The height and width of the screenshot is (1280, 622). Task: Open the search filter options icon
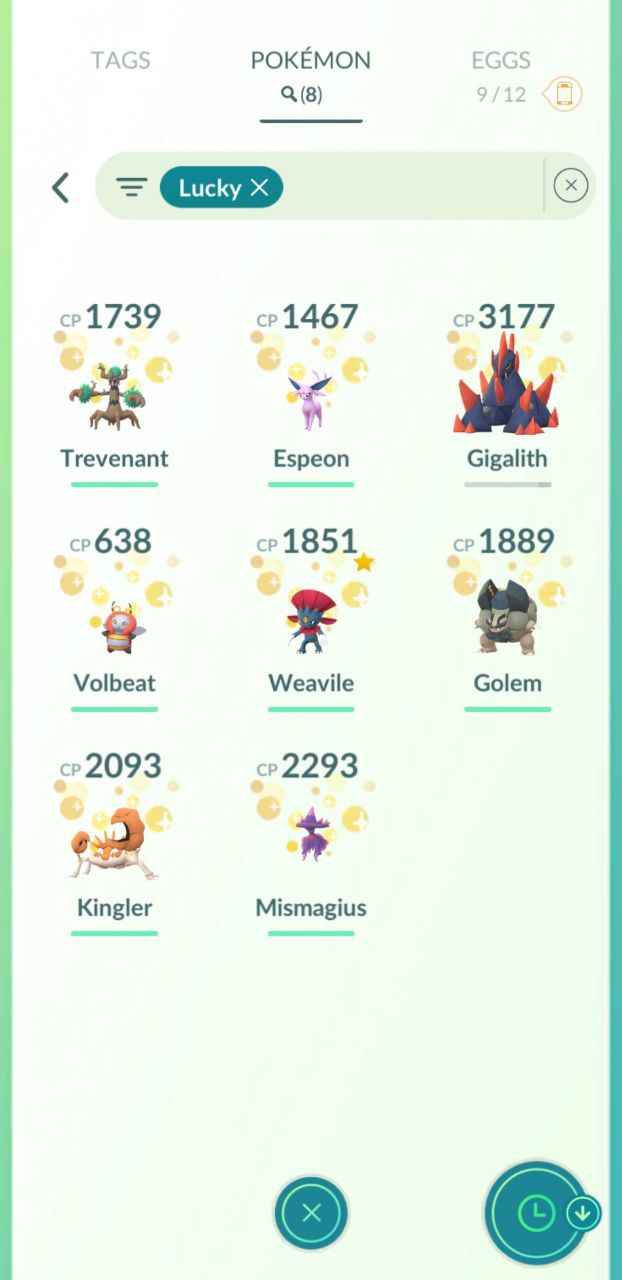131,187
